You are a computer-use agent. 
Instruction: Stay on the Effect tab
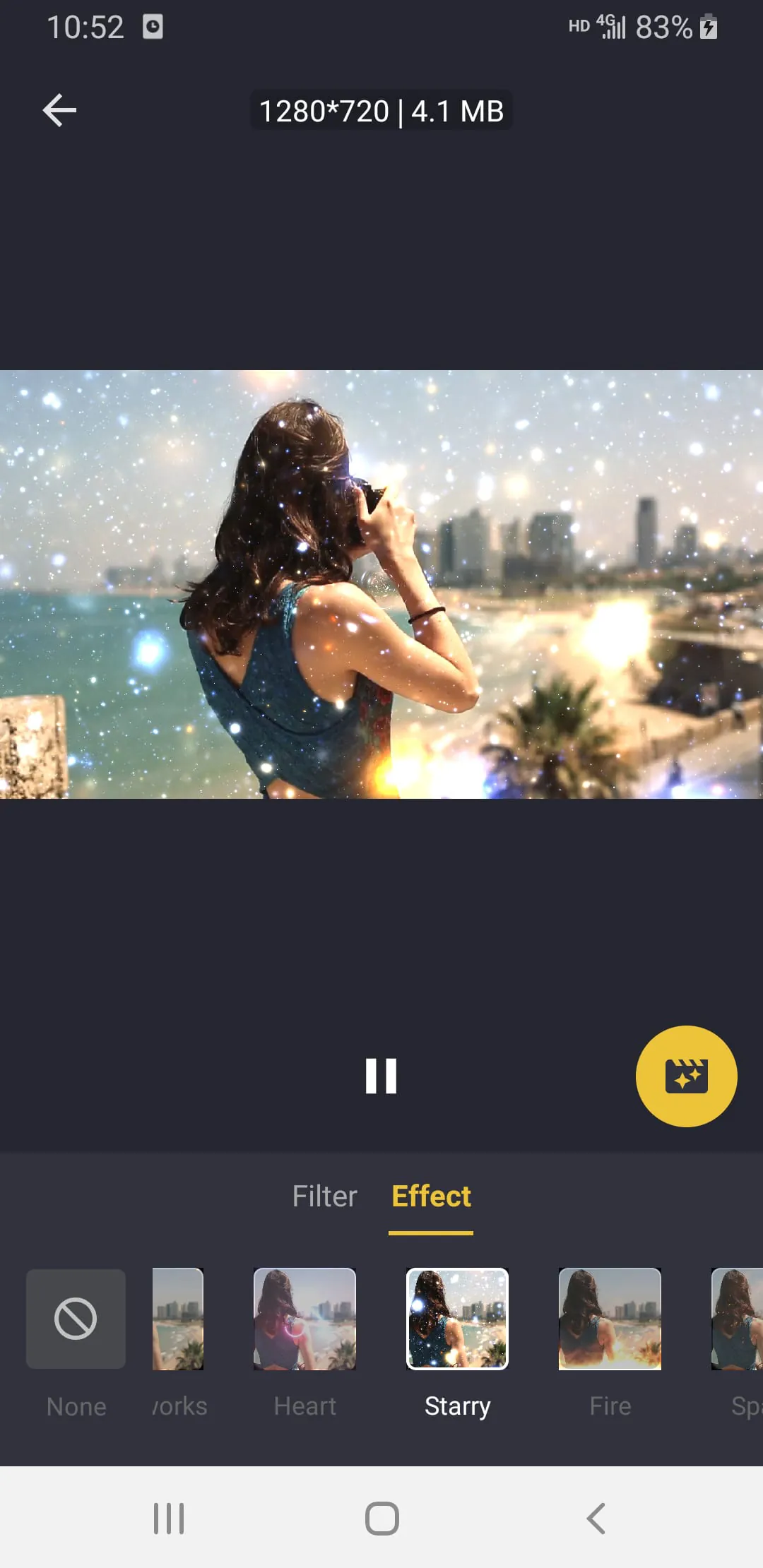click(430, 1196)
